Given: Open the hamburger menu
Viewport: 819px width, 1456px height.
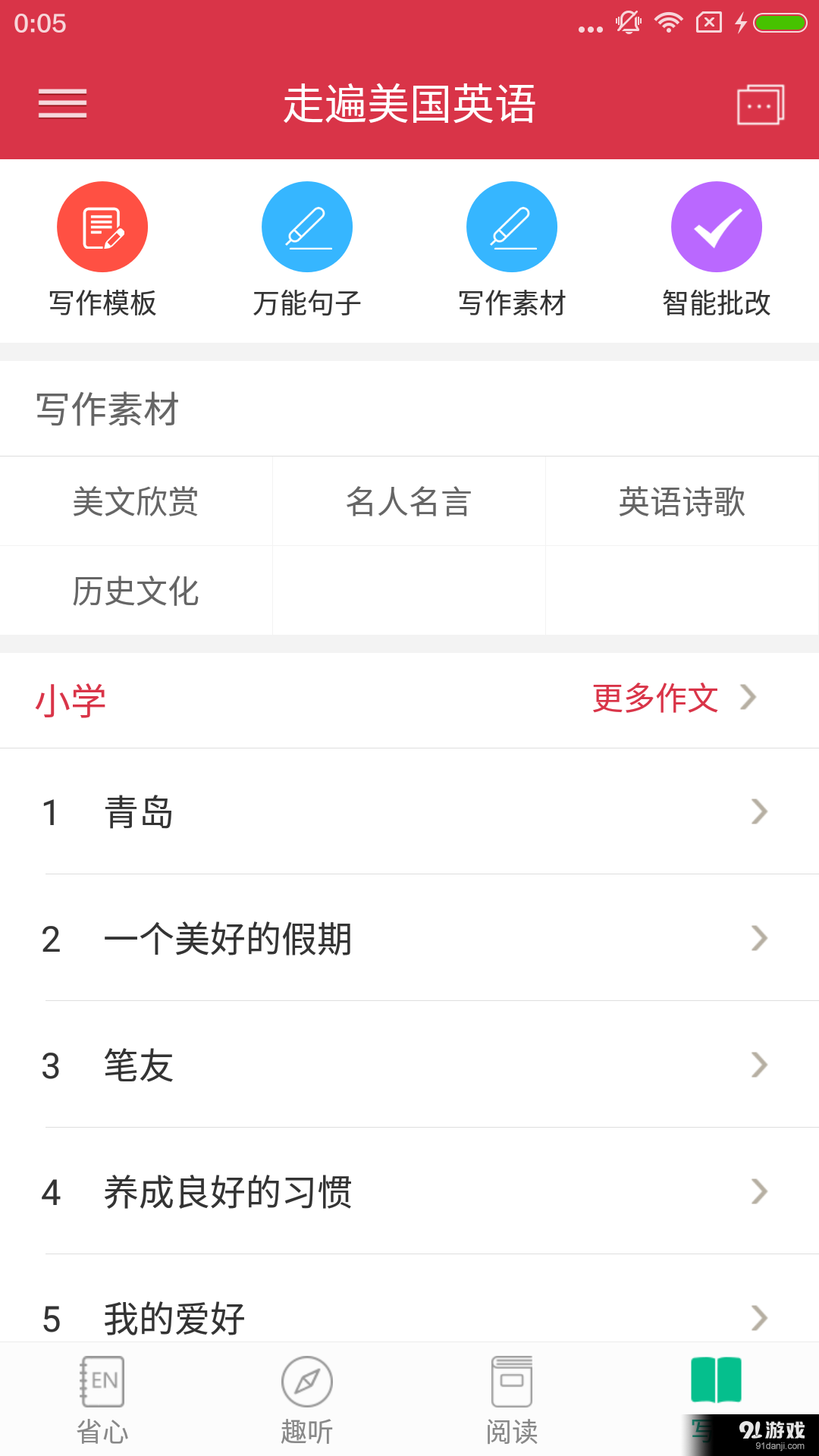Looking at the screenshot, I should coord(61,104).
